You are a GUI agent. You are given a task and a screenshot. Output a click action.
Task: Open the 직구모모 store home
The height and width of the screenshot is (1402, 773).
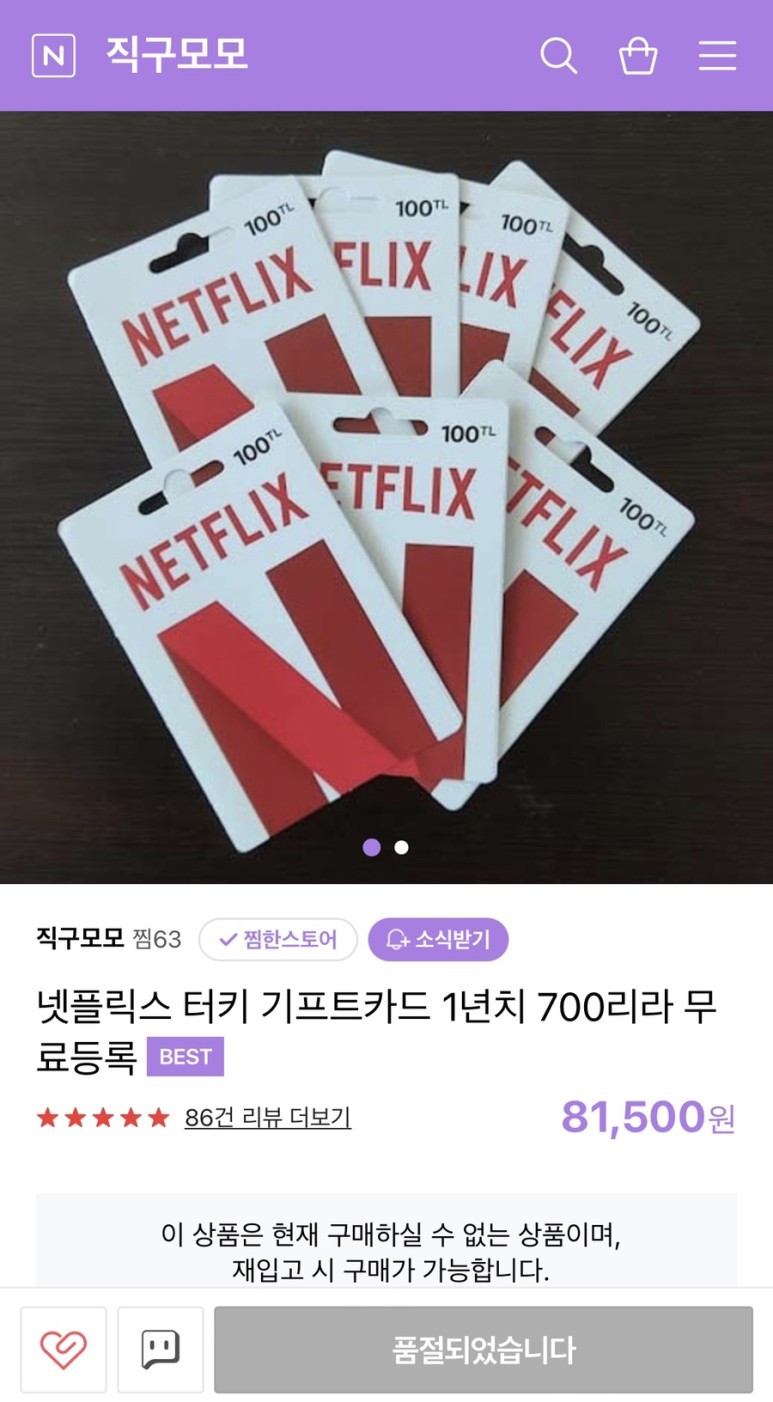176,55
